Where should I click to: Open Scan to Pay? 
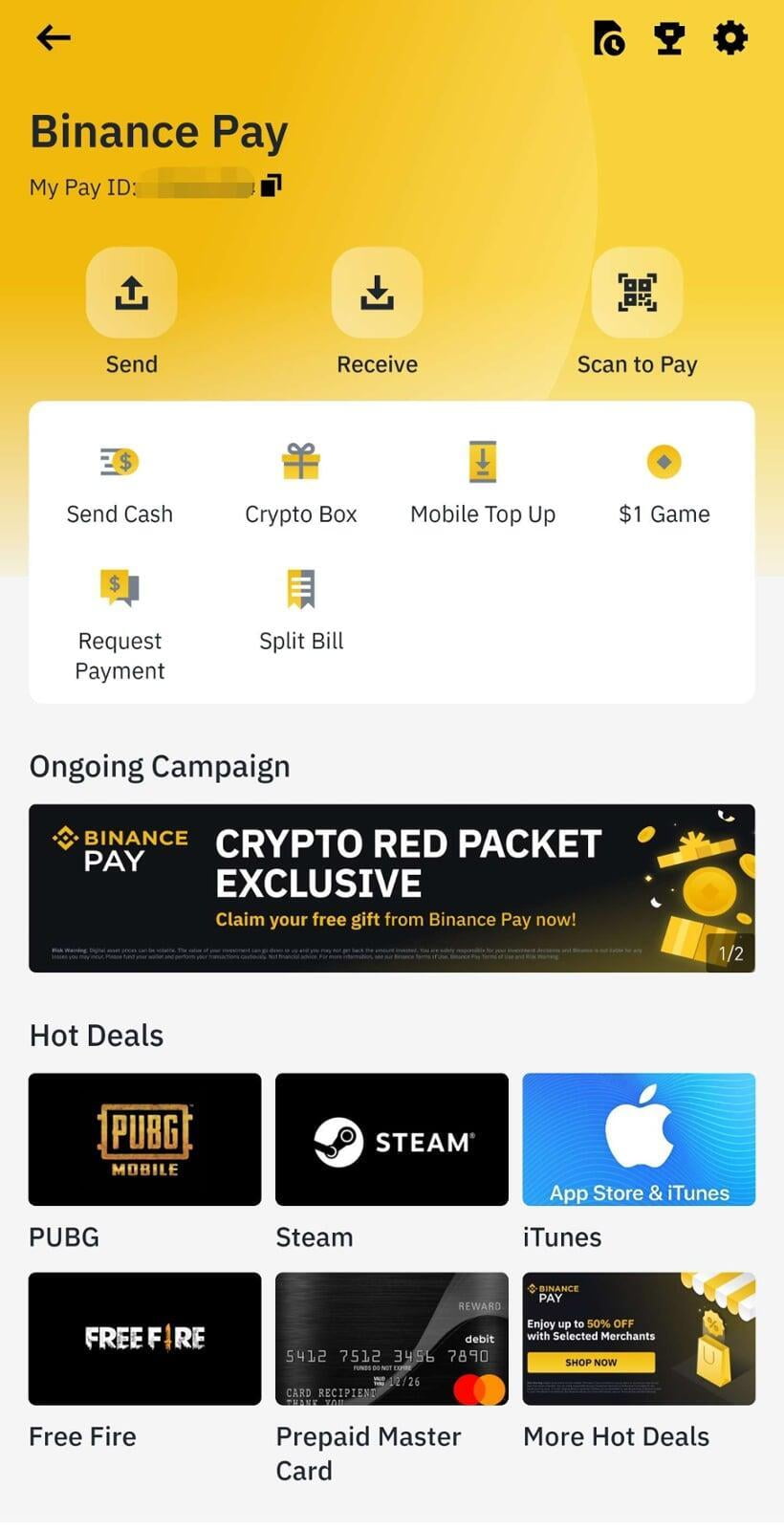point(637,294)
